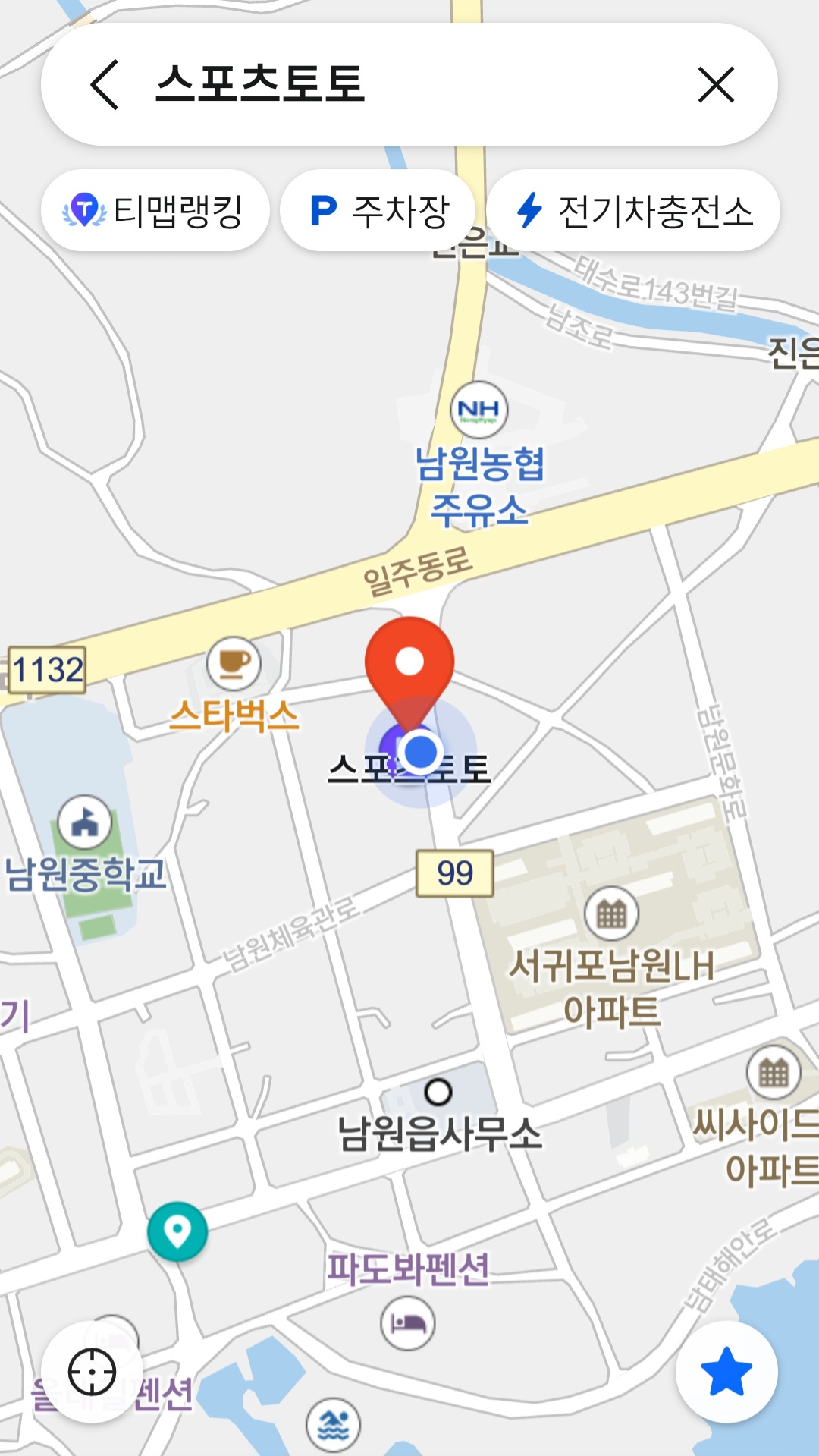This screenshot has height=1456, width=819.
Task: Center map on current location
Action: tap(92, 1372)
